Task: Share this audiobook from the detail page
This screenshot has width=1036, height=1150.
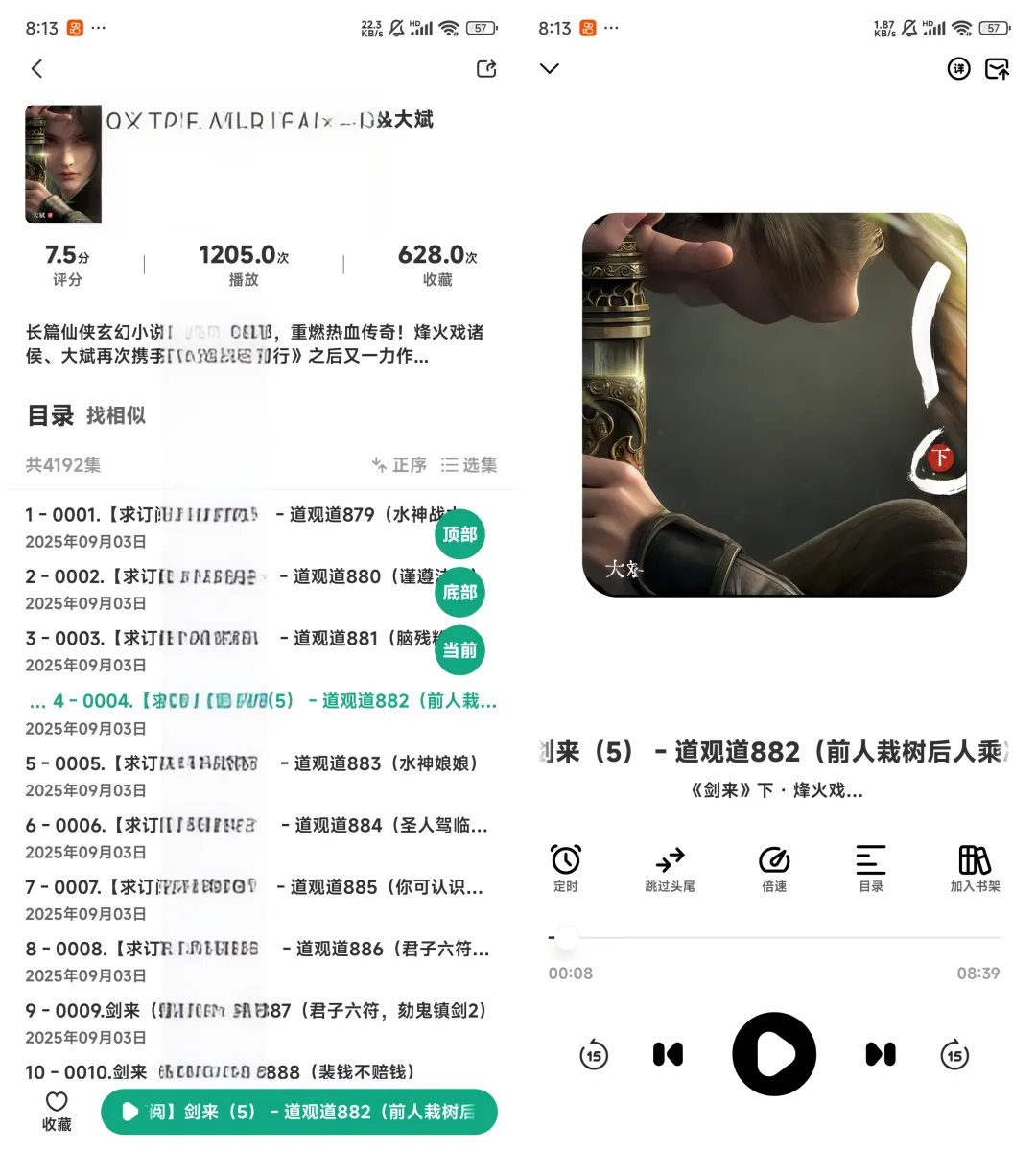Action: (486, 68)
